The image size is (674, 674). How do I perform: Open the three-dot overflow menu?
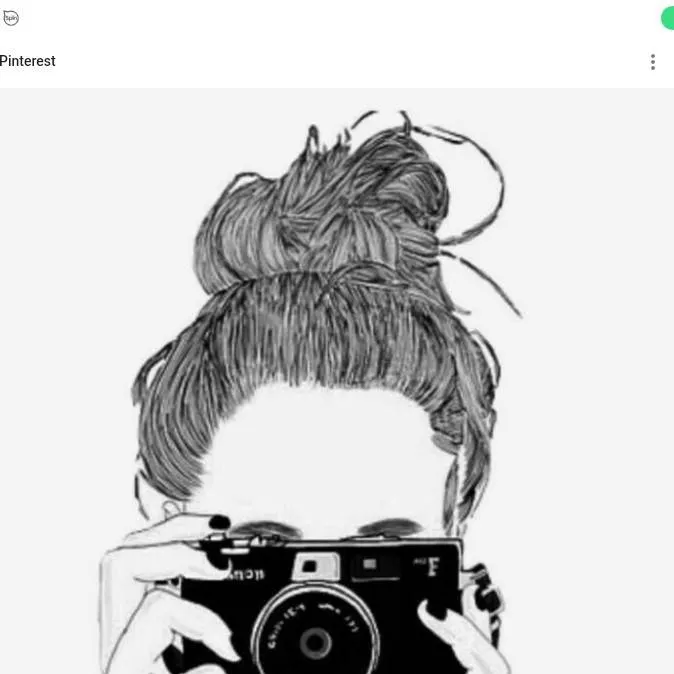(652, 62)
